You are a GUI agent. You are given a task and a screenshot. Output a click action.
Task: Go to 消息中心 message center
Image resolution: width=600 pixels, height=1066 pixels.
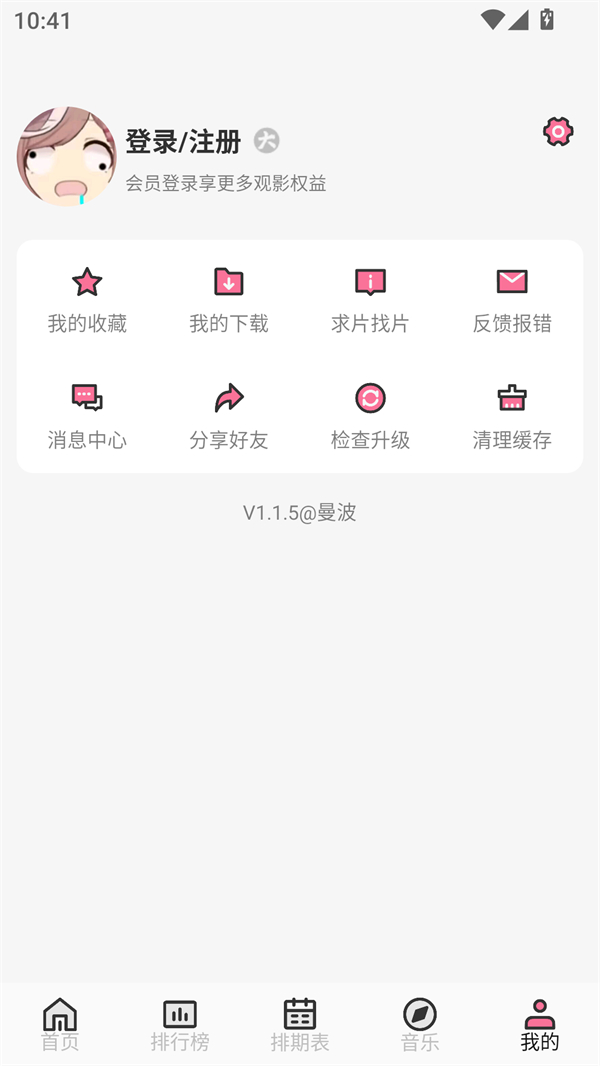pyautogui.click(x=87, y=415)
